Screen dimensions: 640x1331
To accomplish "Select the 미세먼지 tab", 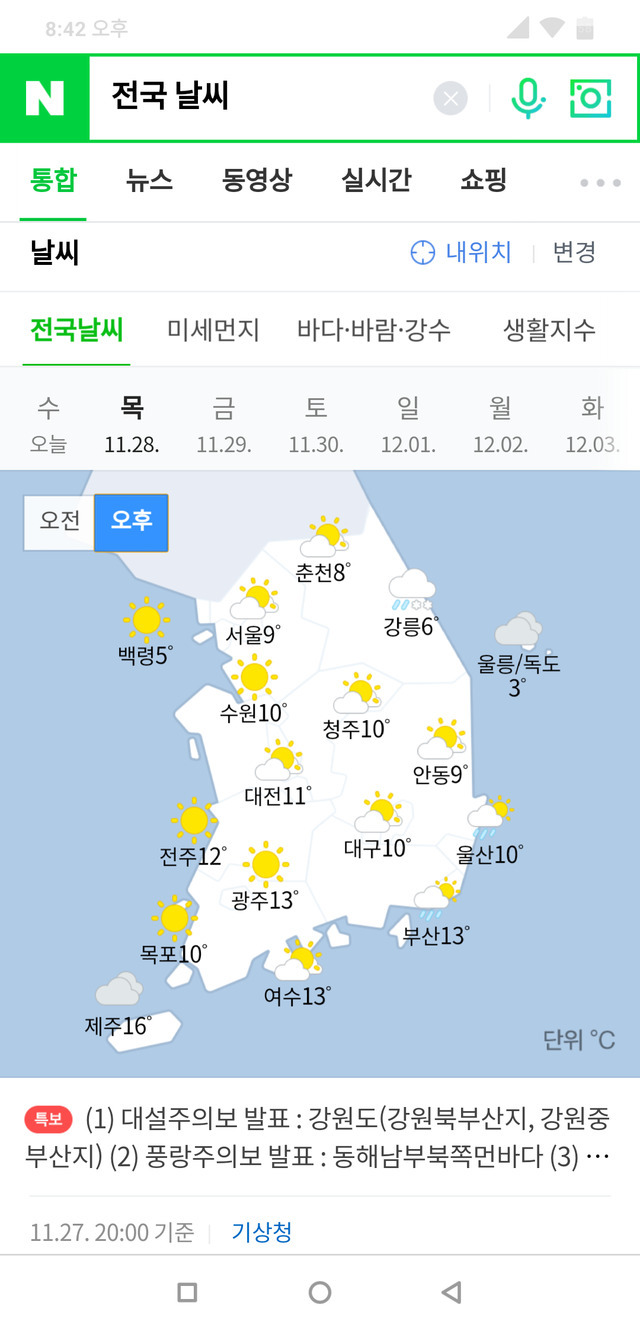I will (213, 330).
